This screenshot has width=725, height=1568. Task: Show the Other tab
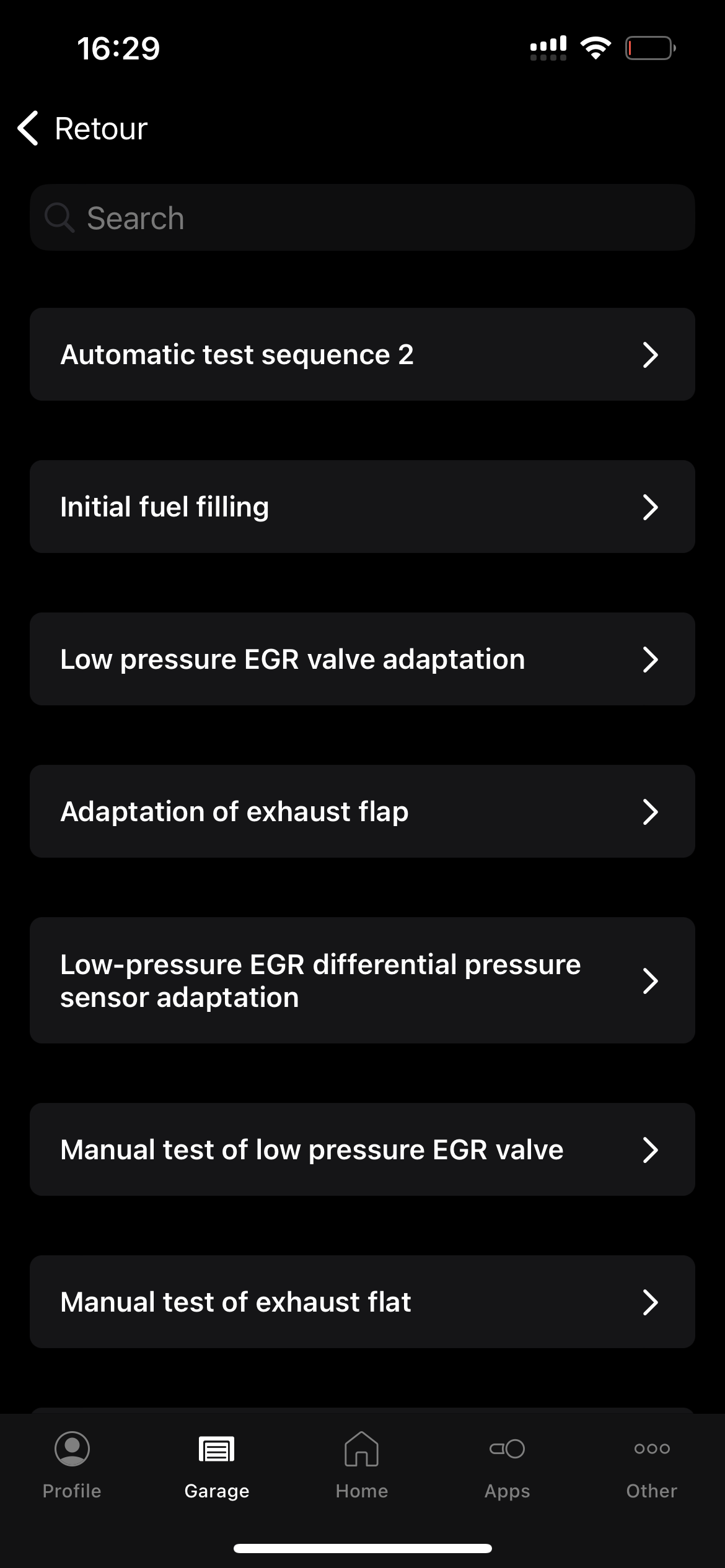tap(651, 1465)
